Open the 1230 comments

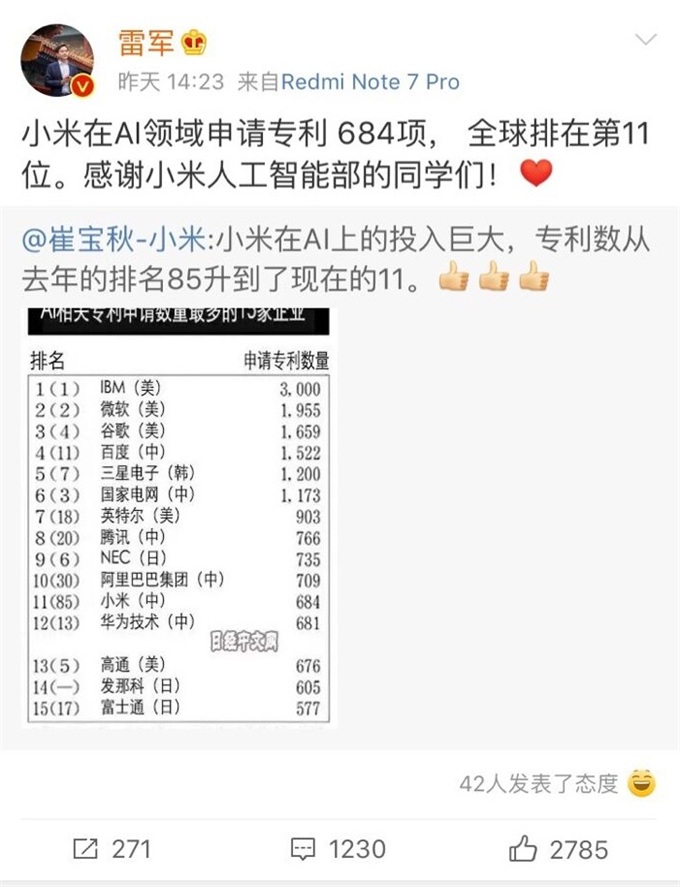pos(339,849)
